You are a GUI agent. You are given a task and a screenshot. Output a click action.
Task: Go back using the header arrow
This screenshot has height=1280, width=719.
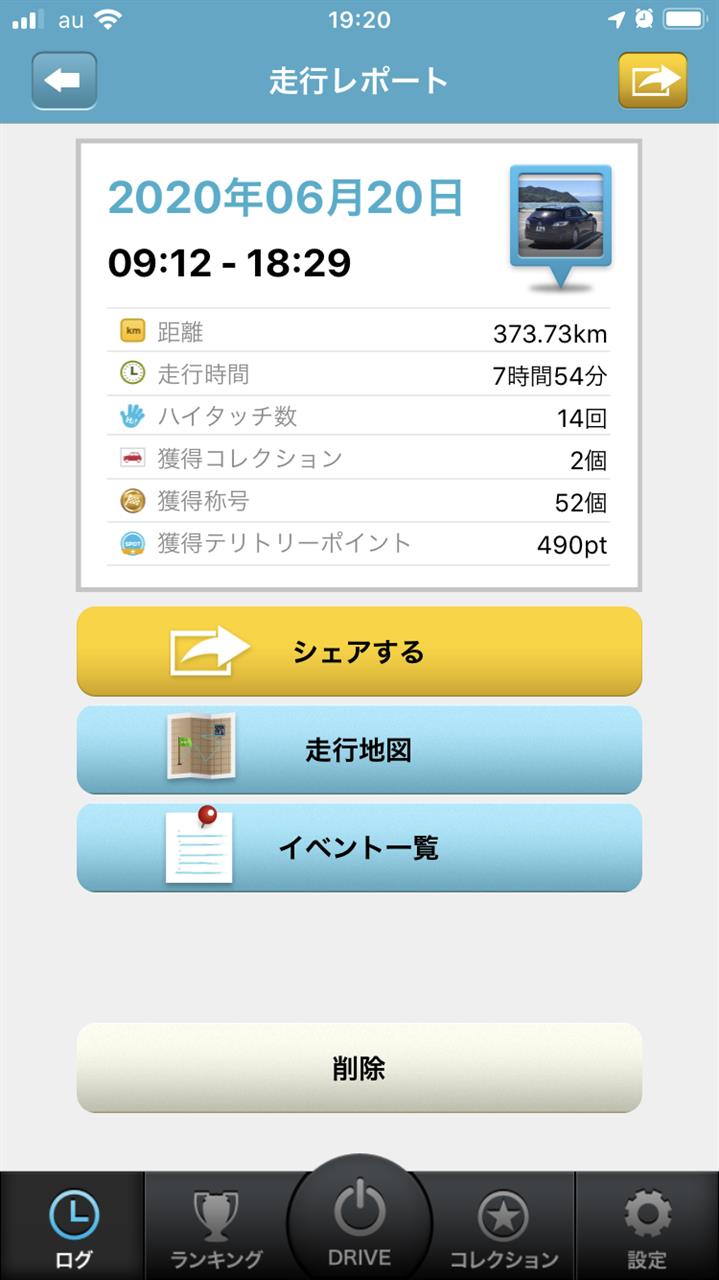pos(65,80)
